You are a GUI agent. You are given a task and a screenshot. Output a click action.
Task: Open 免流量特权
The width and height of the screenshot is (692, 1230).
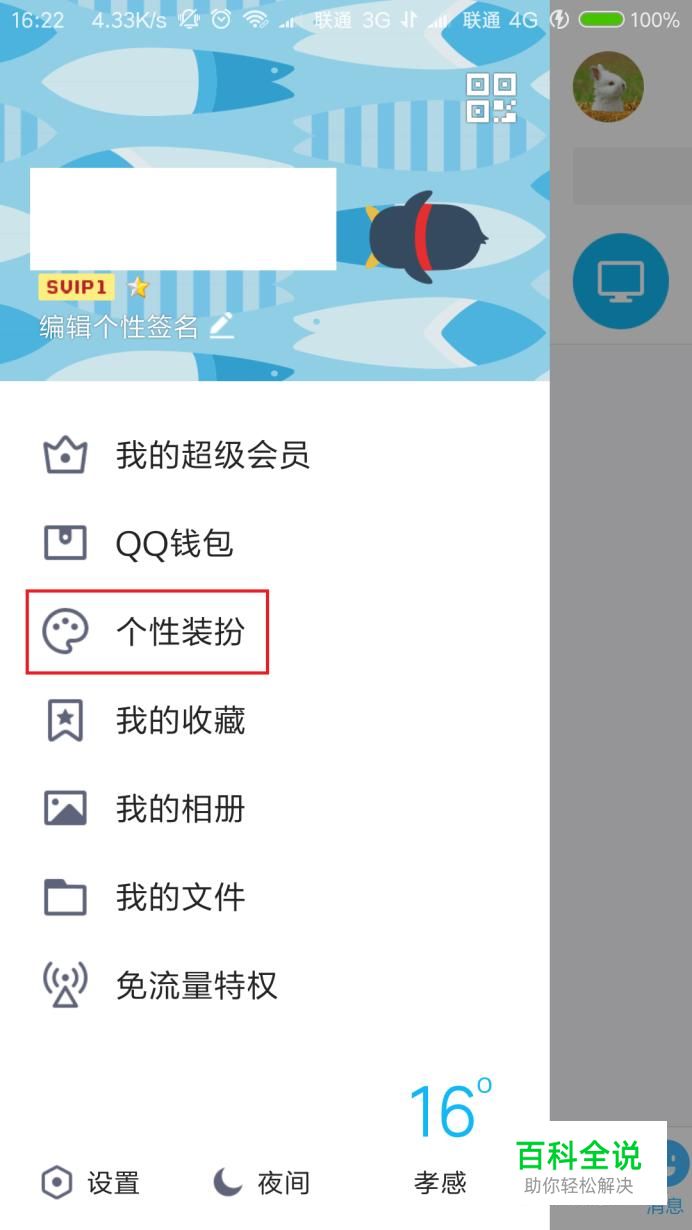pos(195,985)
